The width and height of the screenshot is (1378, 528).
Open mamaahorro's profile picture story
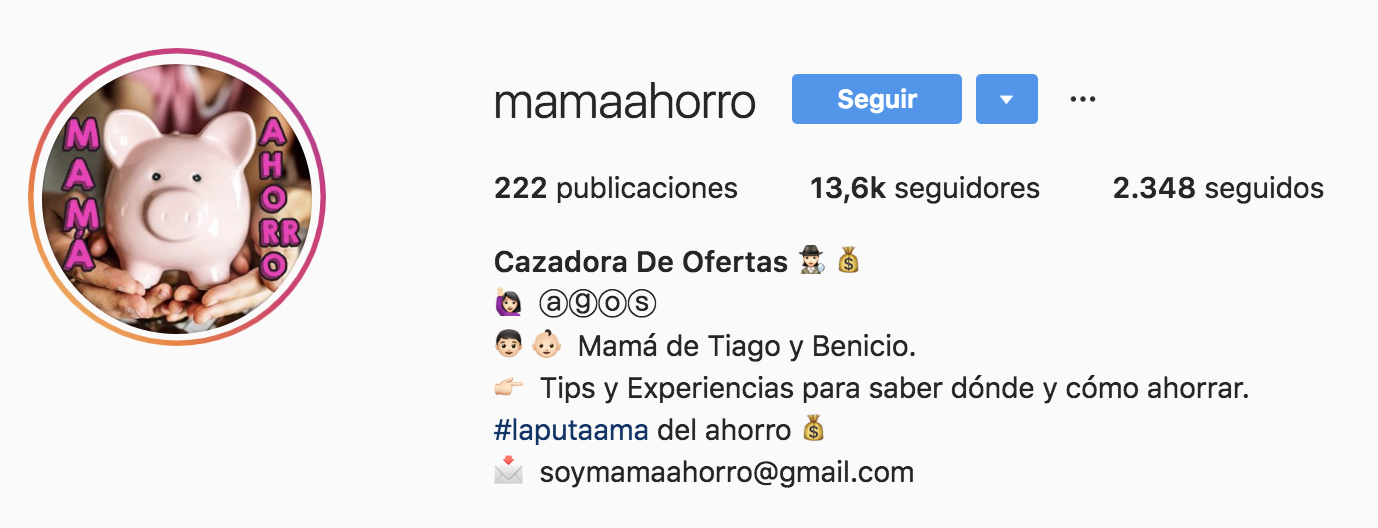[x=178, y=197]
